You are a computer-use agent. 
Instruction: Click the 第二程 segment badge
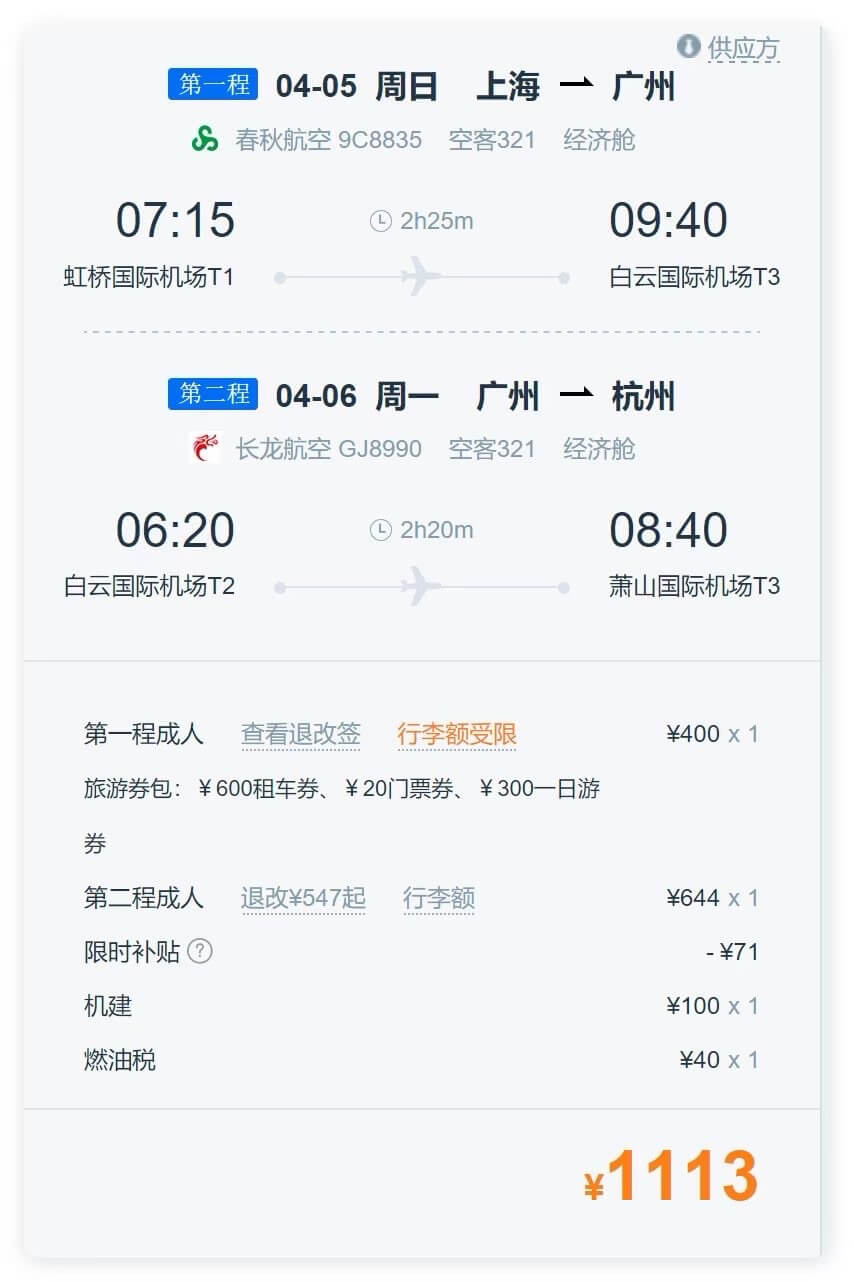(214, 394)
